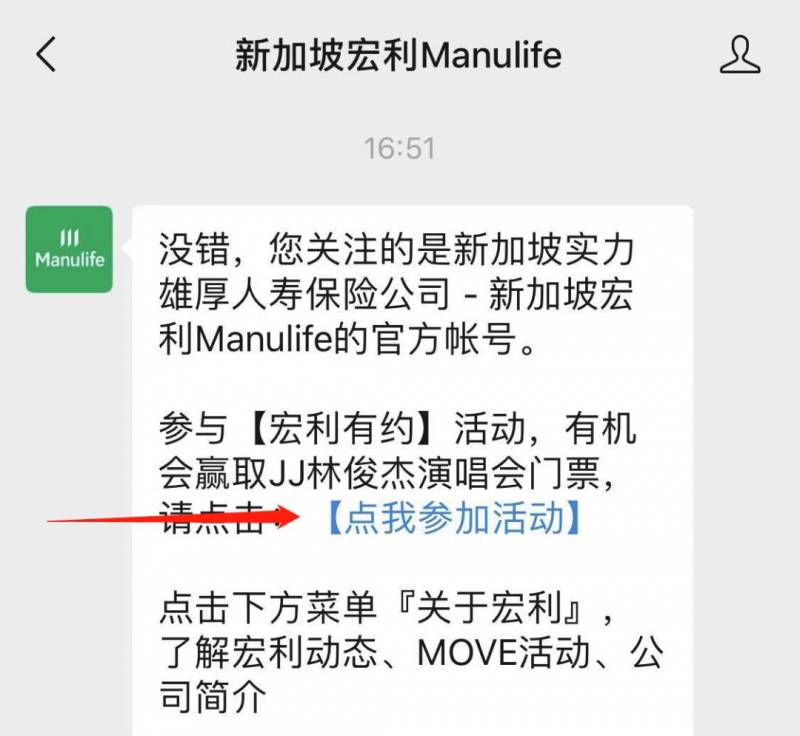The width and height of the screenshot is (800, 736).
Task: Tap the Manulife avatar in the chat
Action: coord(69,249)
